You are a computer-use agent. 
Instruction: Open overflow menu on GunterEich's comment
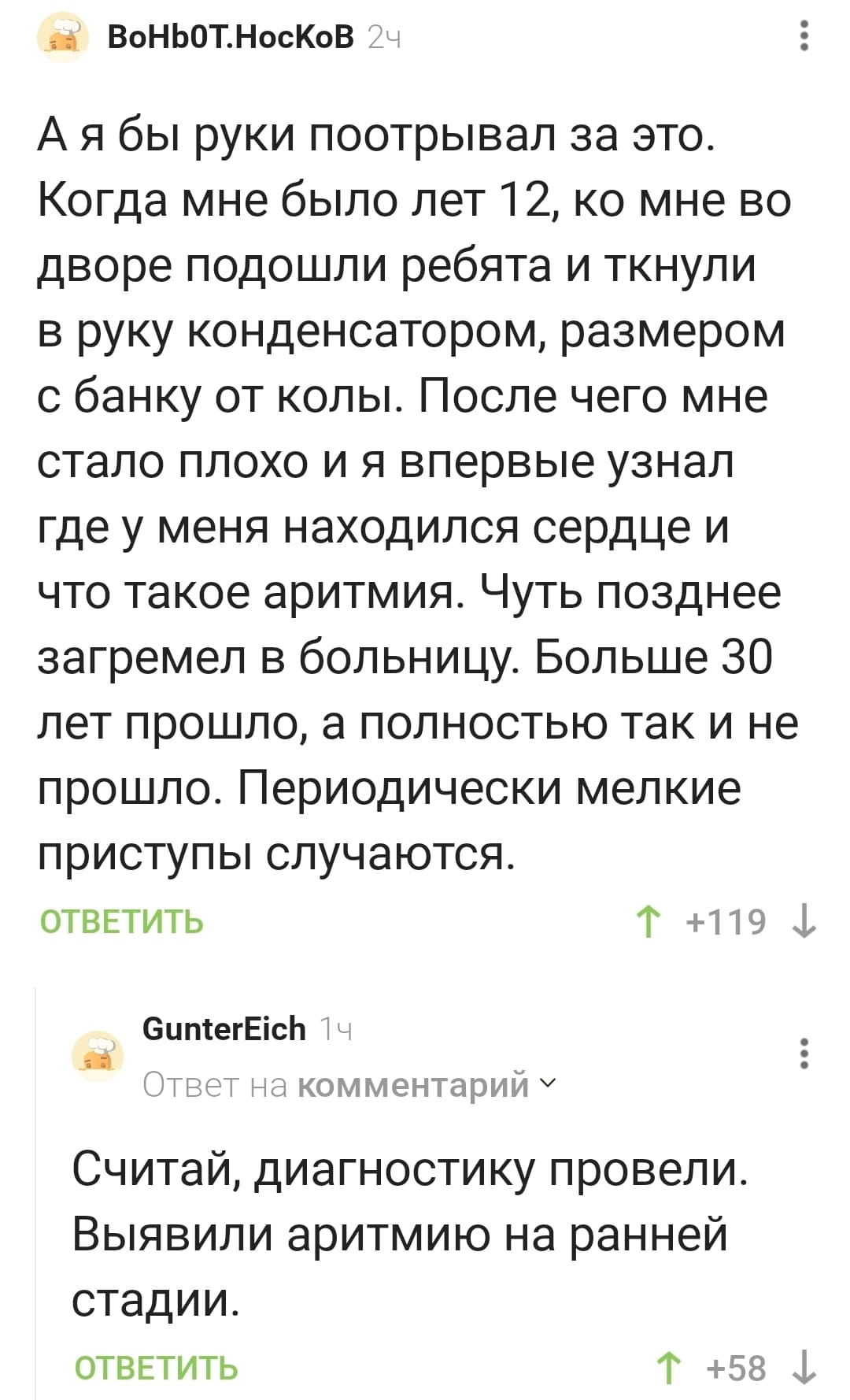(x=804, y=1054)
